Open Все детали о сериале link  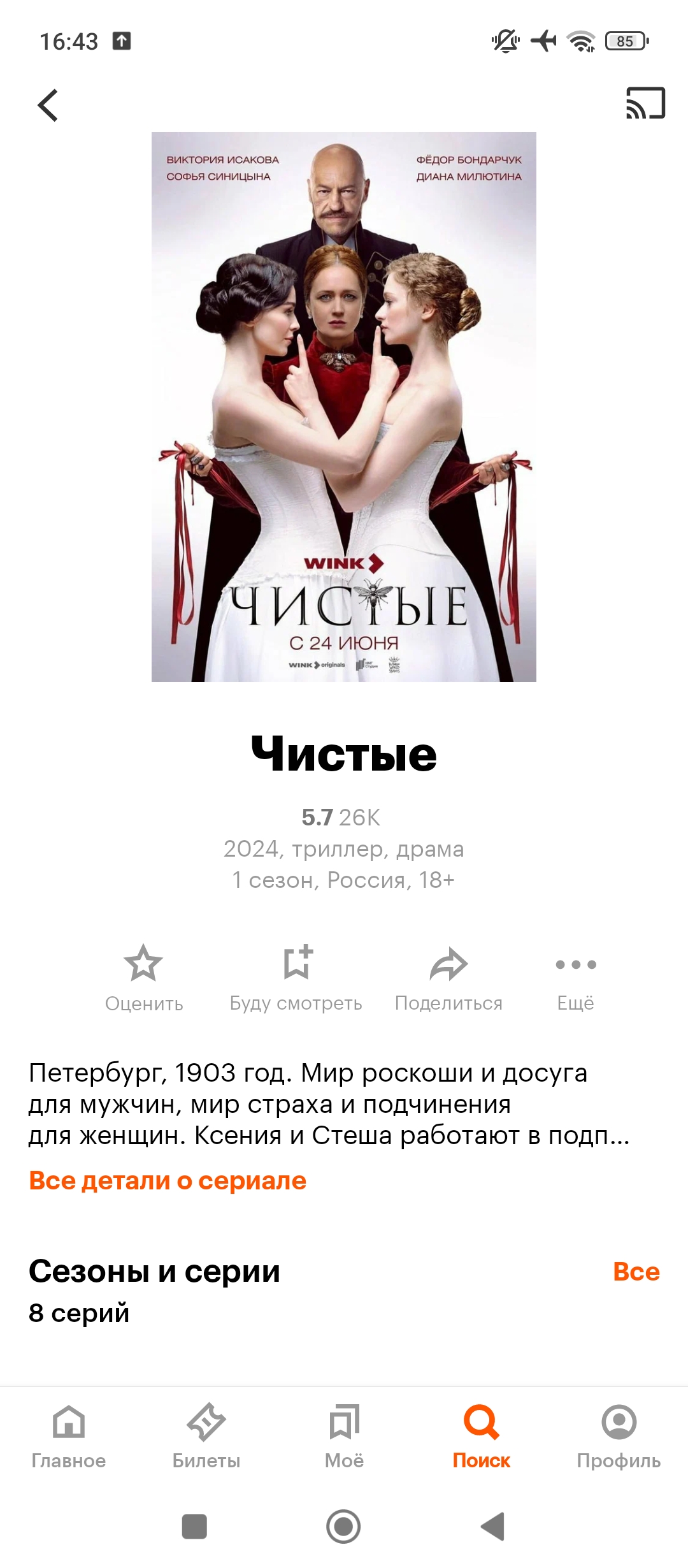(x=168, y=1180)
